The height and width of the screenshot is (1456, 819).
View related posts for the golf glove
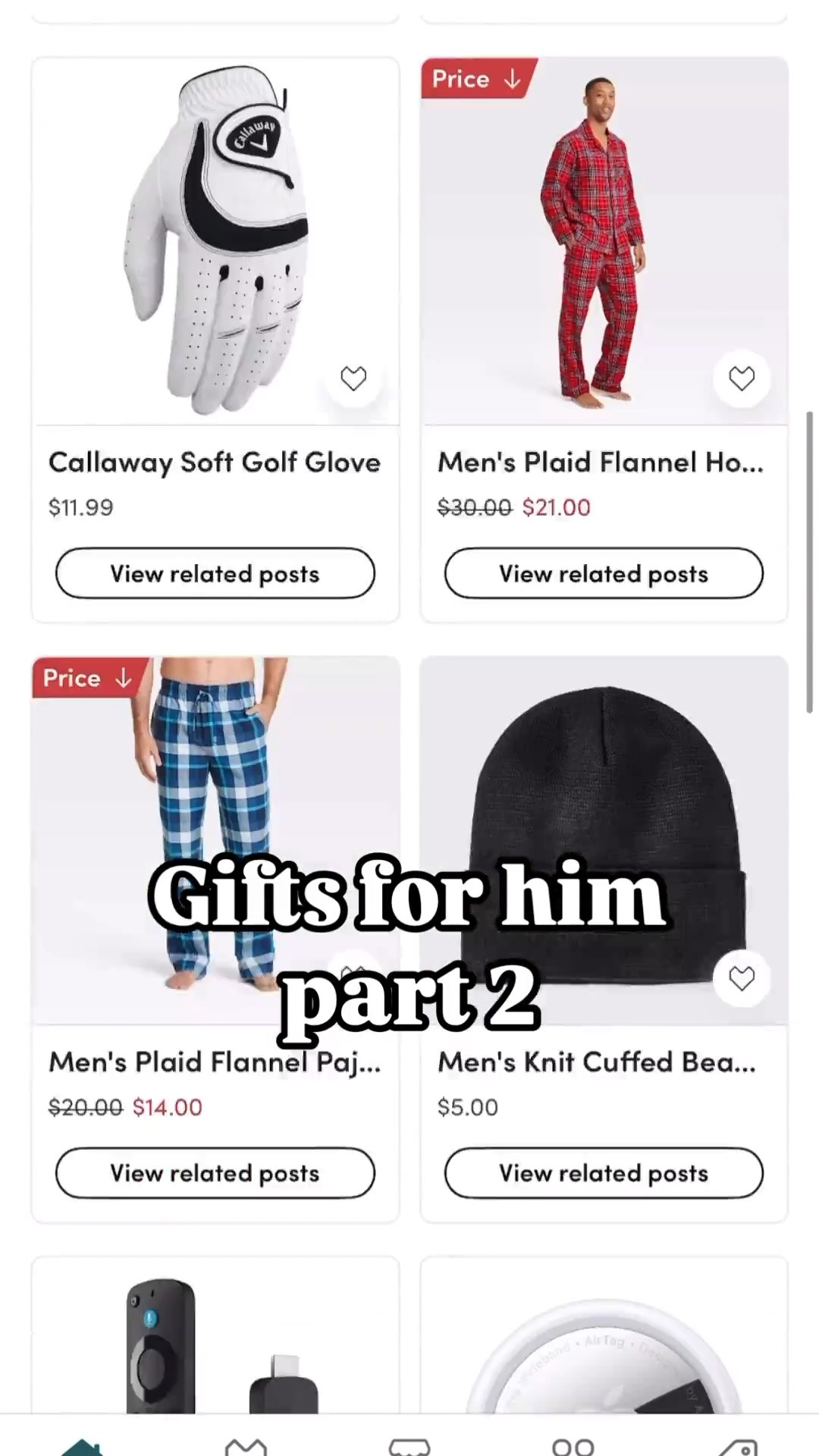[215, 573]
